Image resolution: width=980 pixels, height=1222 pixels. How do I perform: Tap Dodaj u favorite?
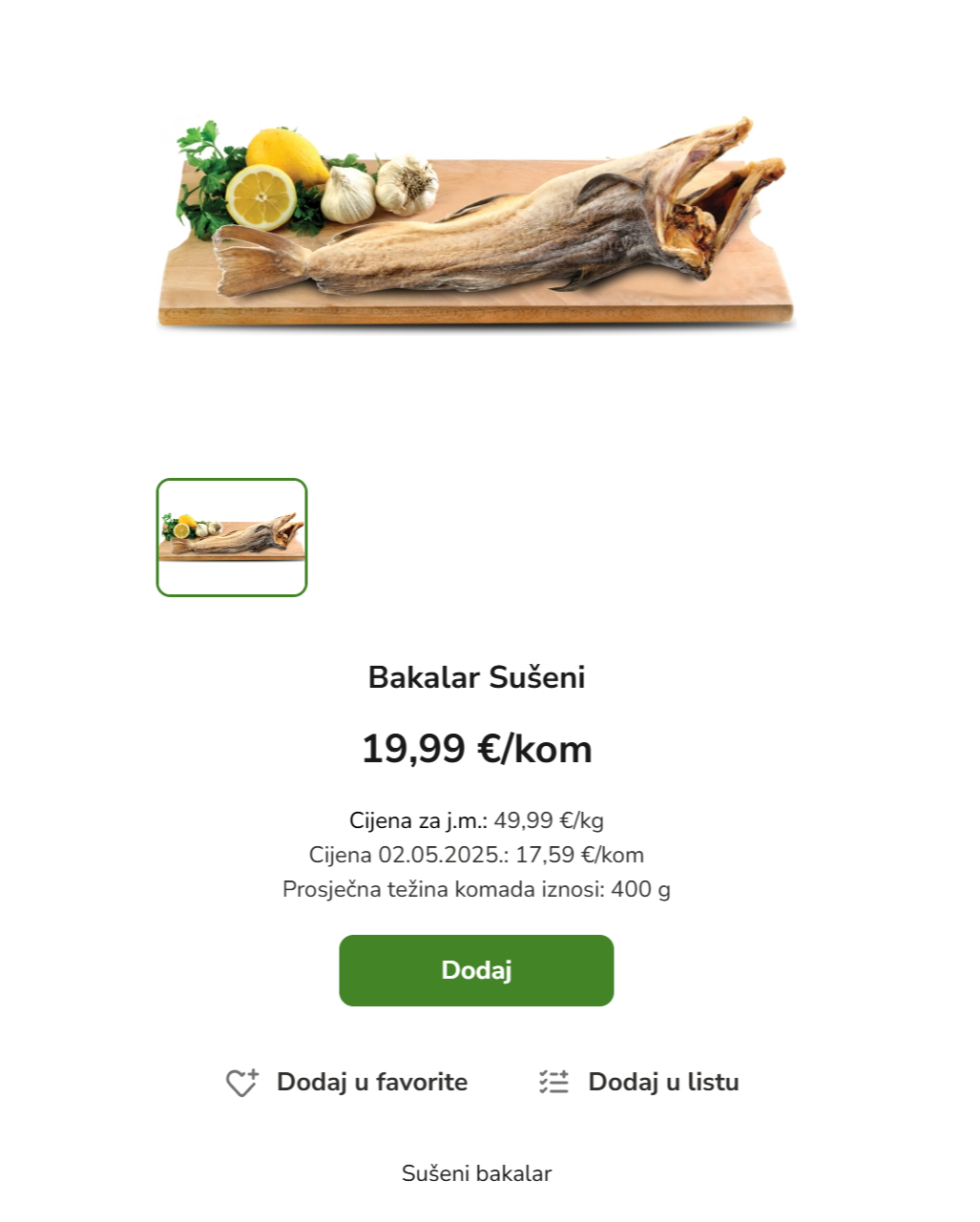click(x=347, y=1082)
